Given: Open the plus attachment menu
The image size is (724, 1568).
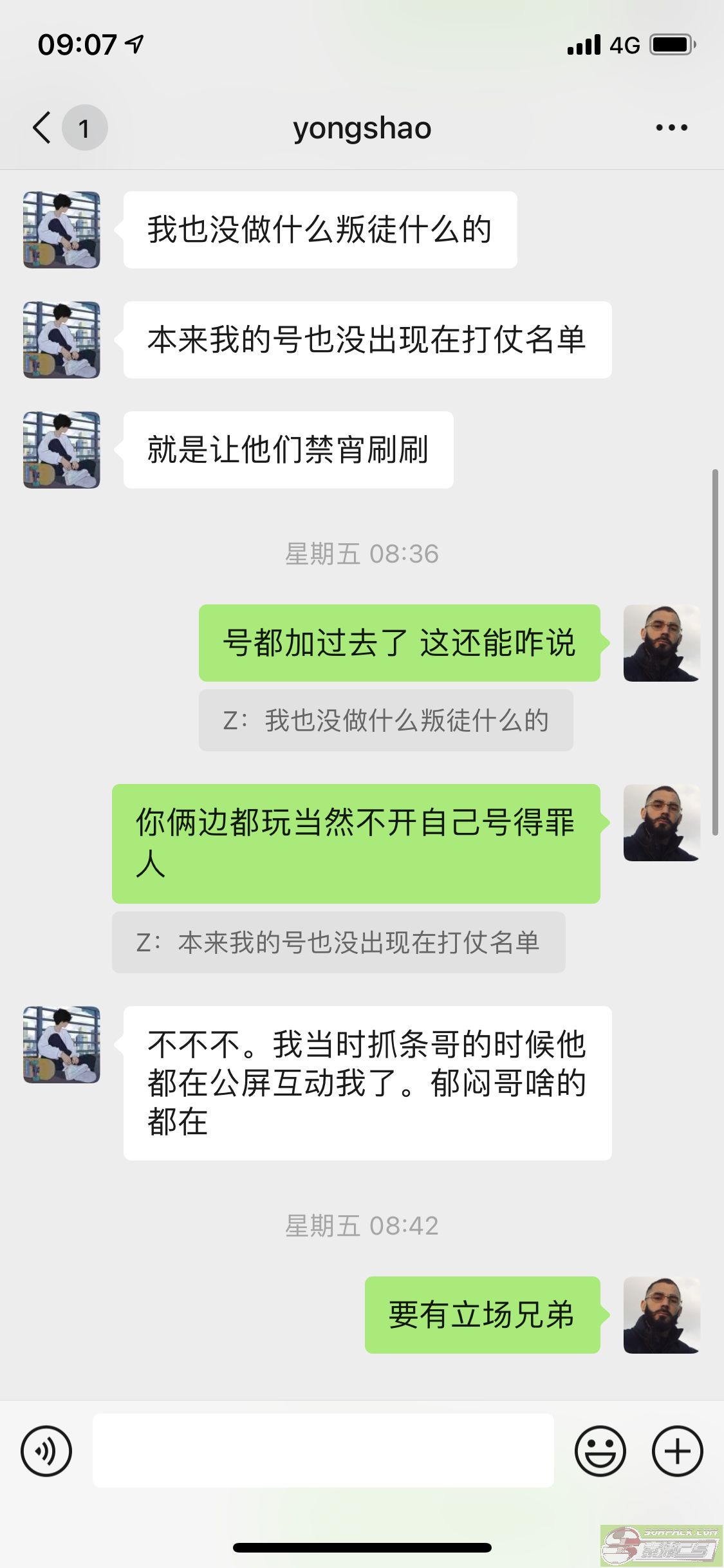Looking at the screenshot, I should 677,1450.
